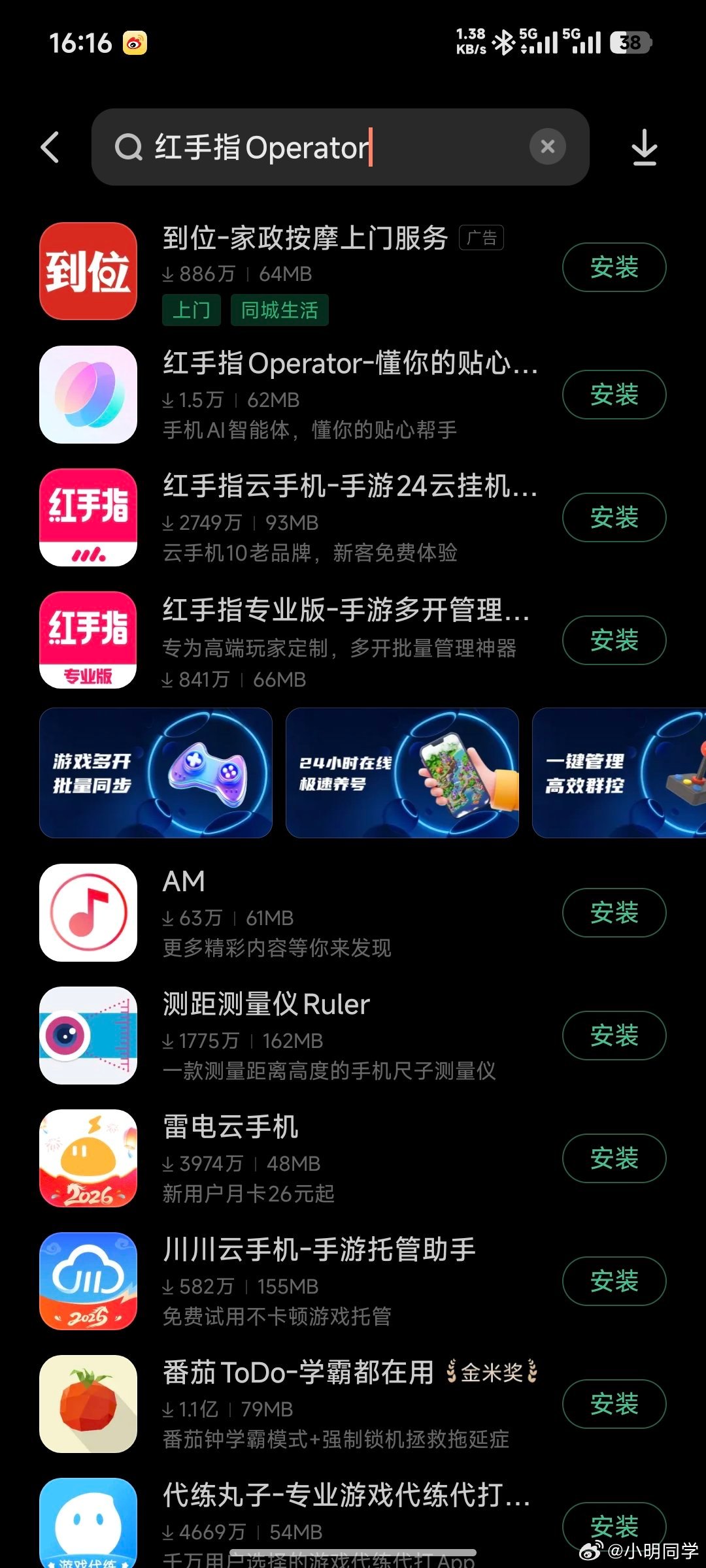706x1568 pixels.
Task: Tap the 川川云手机 cloud icon
Action: click(x=88, y=1281)
